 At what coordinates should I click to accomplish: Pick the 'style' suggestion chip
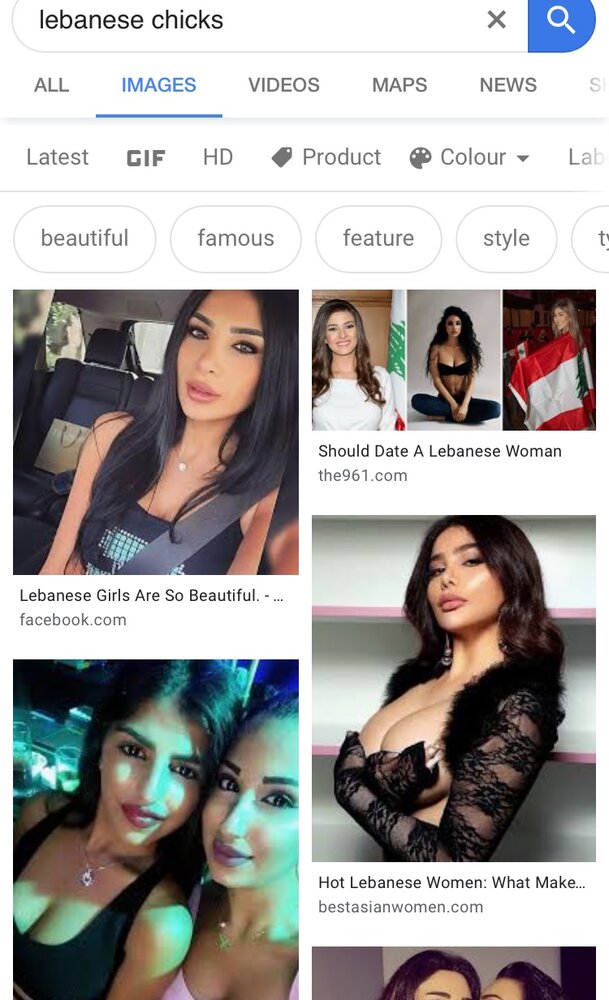coord(506,239)
